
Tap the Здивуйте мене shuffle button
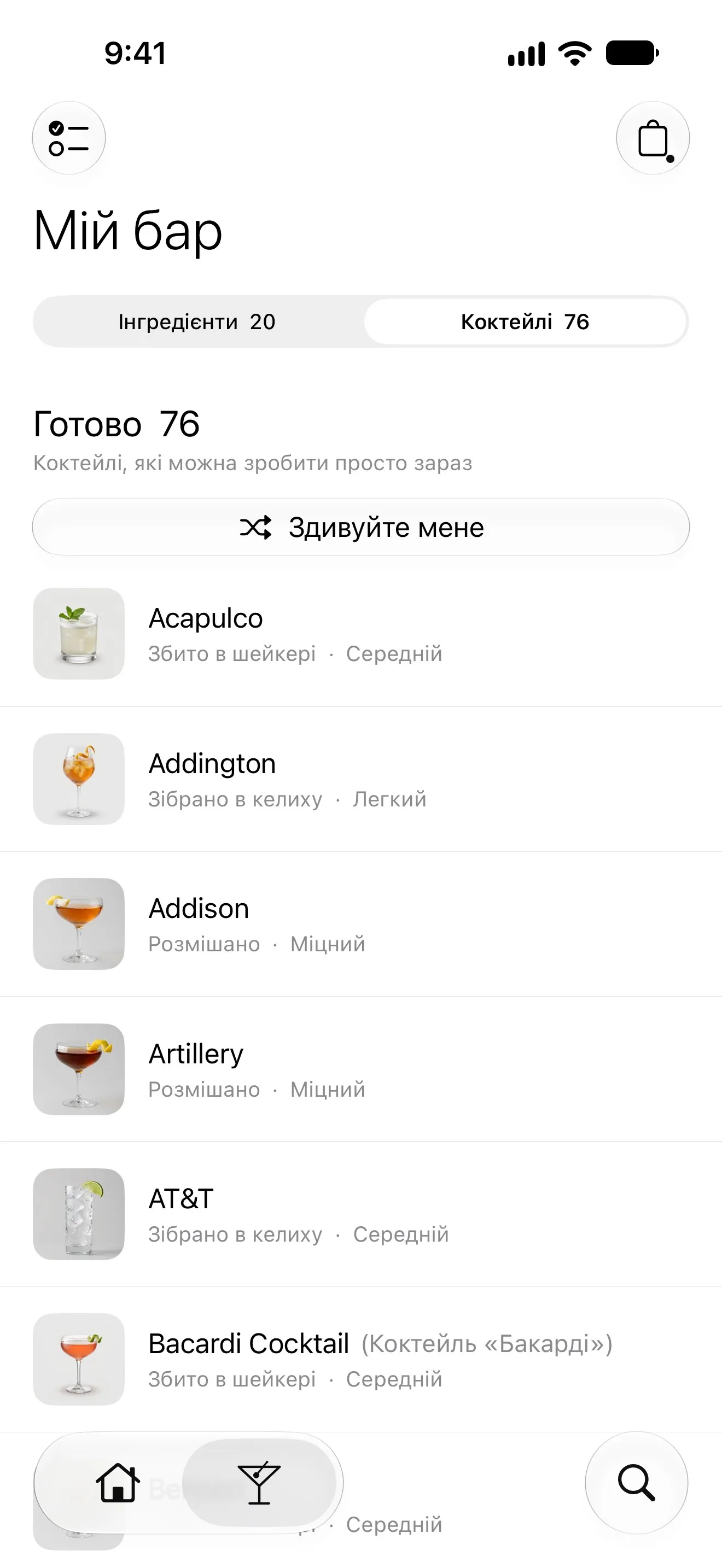pyautogui.click(x=361, y=527)
